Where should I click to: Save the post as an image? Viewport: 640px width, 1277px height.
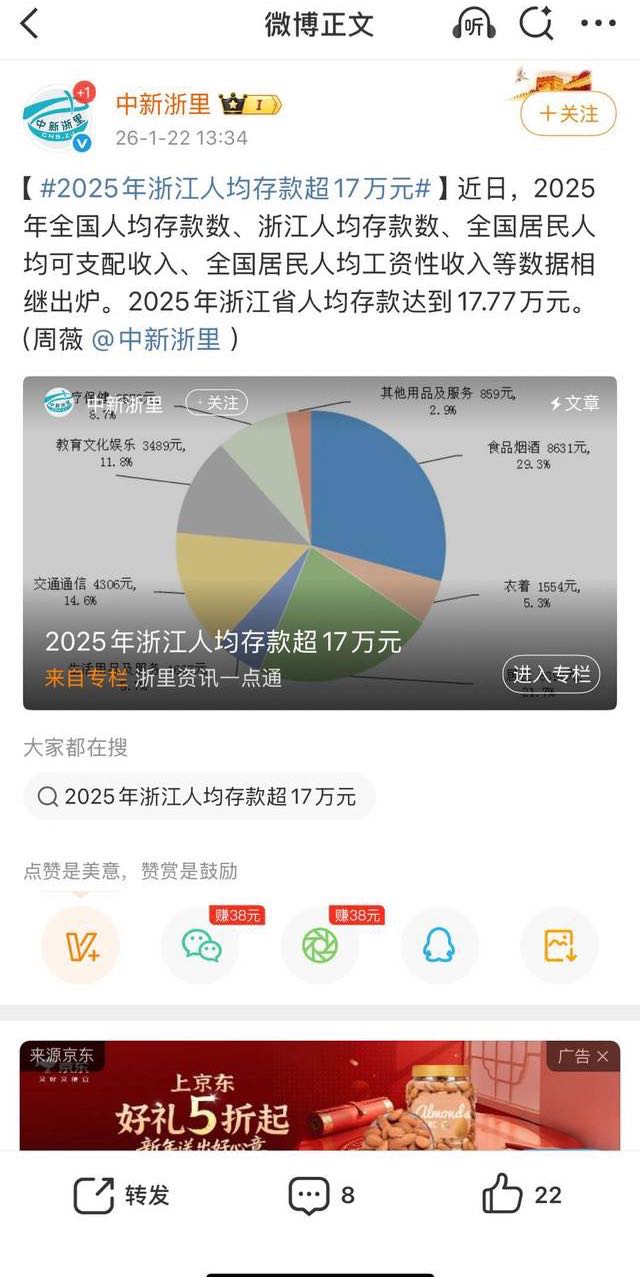559,945
